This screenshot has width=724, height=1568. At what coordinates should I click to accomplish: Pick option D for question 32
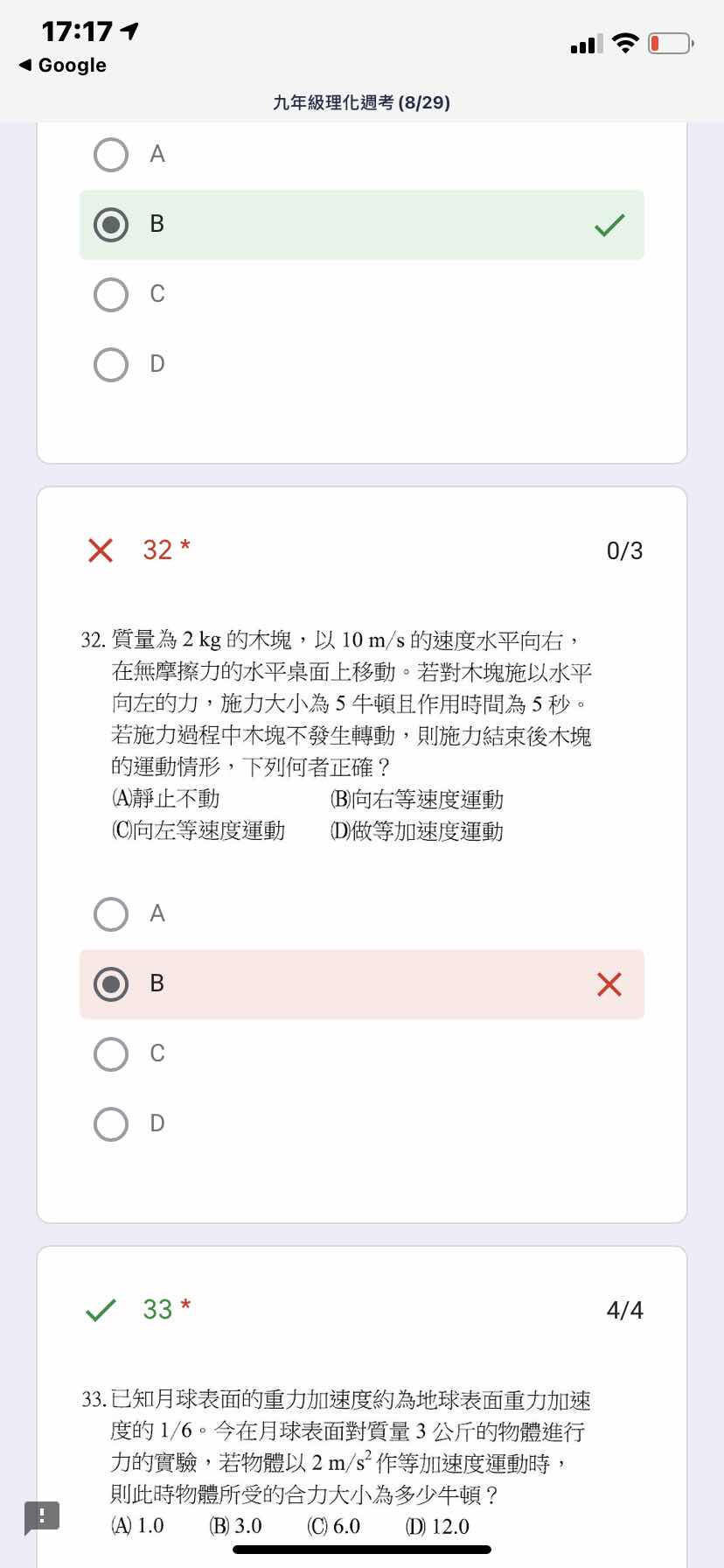coord(111,1124)
